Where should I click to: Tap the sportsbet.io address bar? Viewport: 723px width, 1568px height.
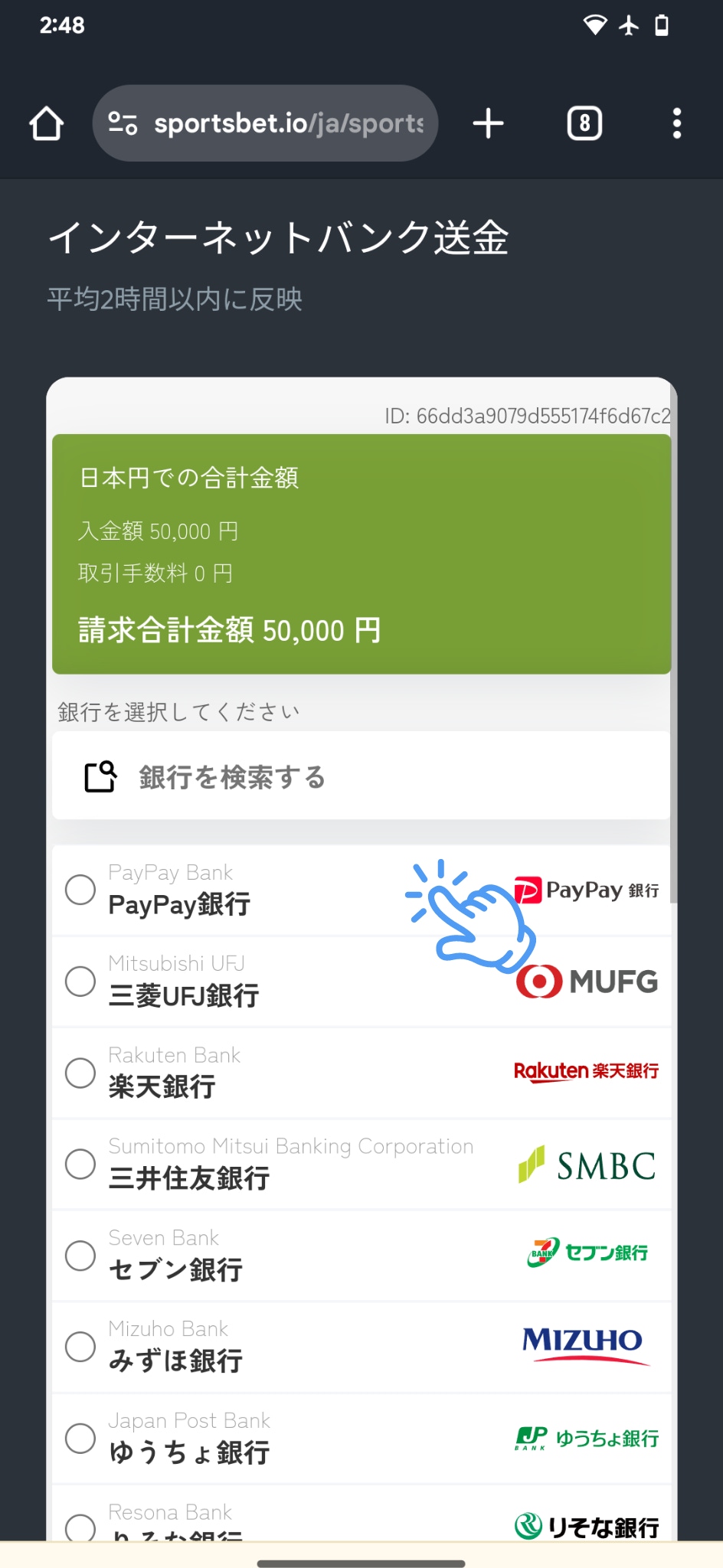click(x=265, y=123)
